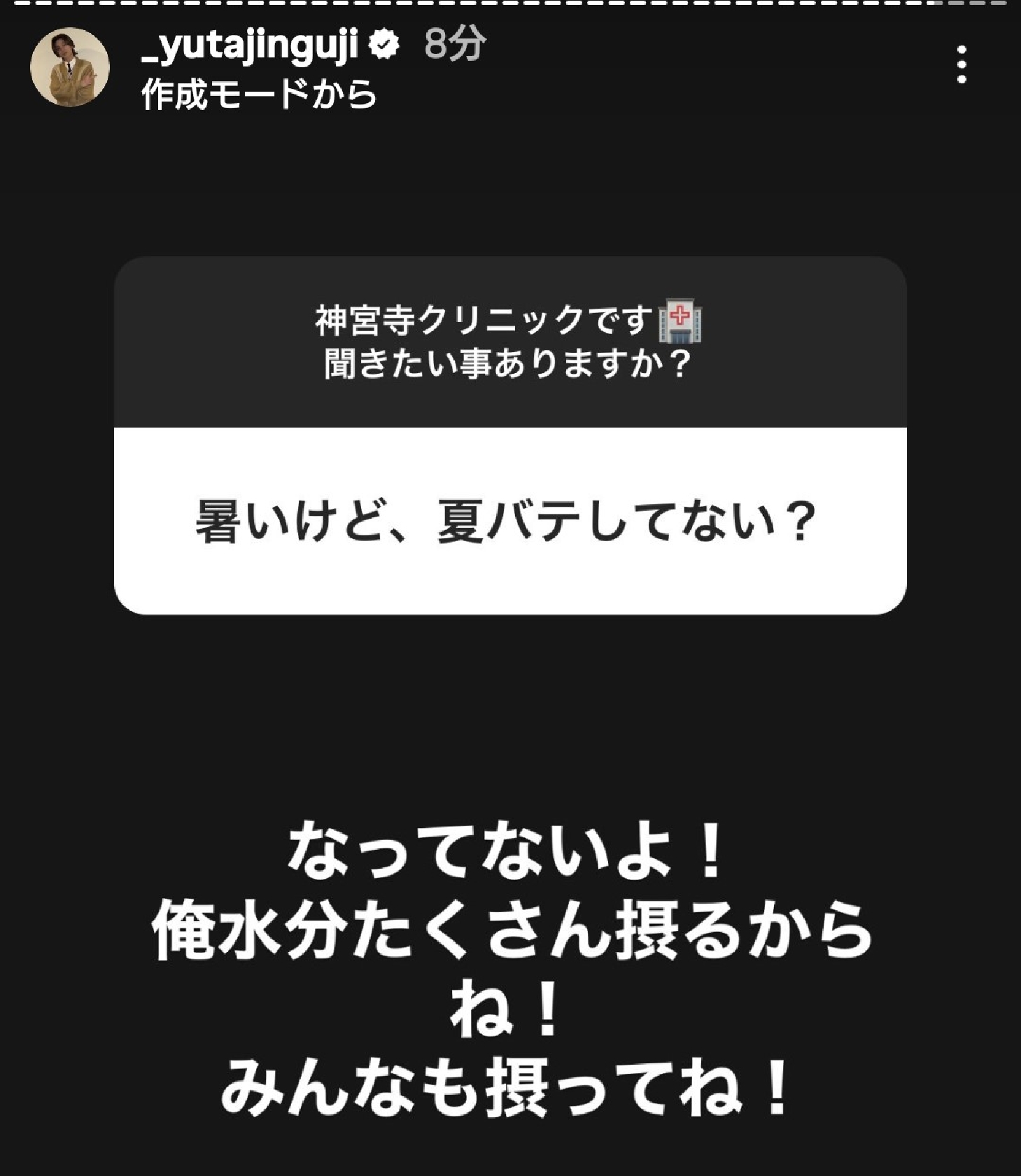This screenshot has width=1021, height=1176.
Task: Open _yutajinguji's profile picture
Action: pyautogui.click(x=70, y=67)
